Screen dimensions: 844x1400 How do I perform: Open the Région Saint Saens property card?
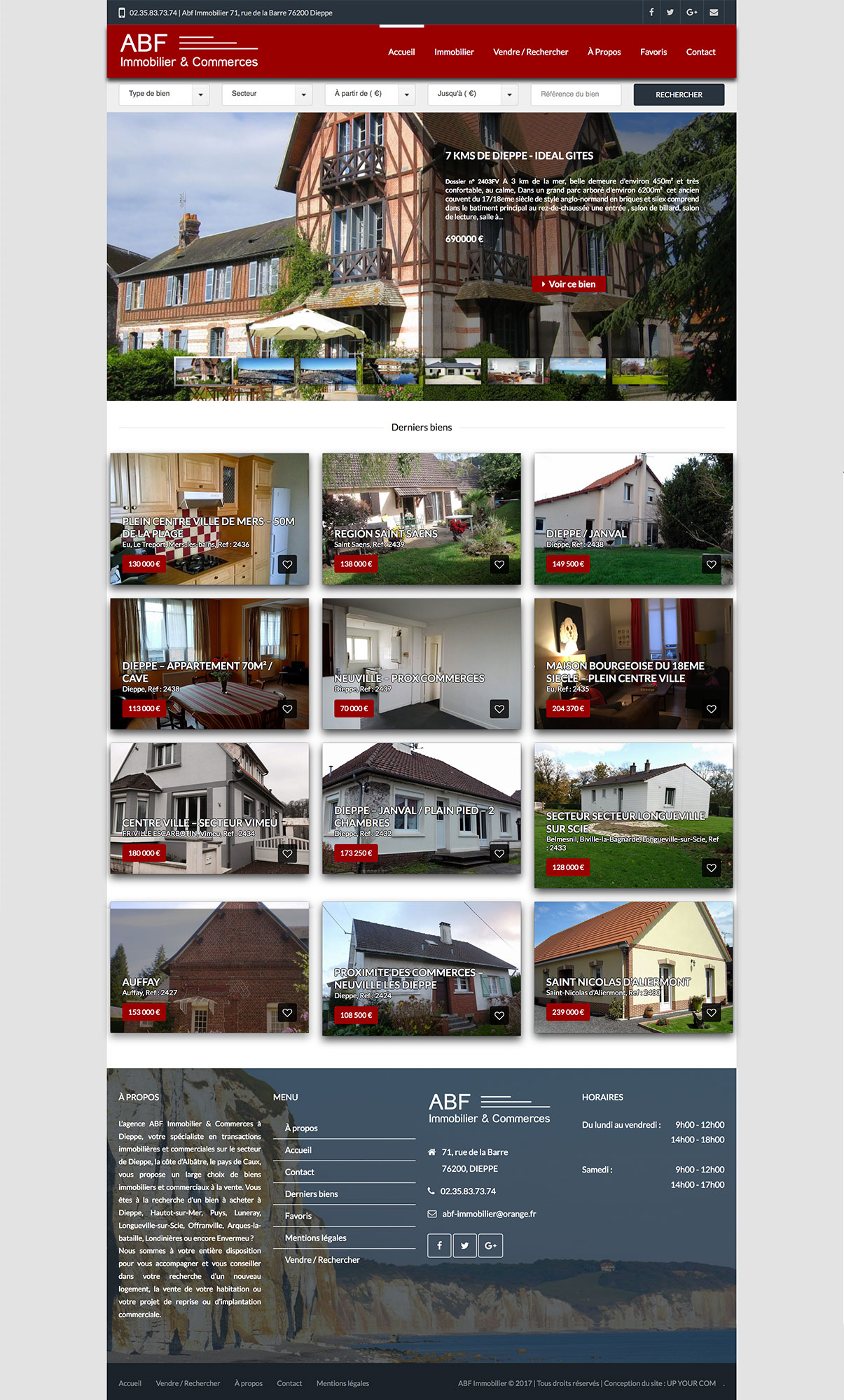tap(421, 519)
